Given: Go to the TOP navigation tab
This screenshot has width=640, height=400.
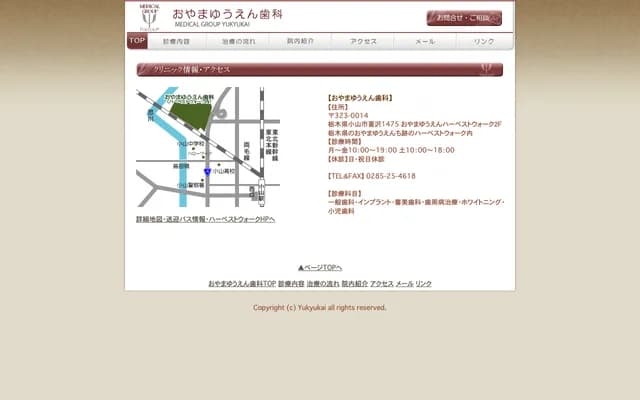Looking at the screenshot, I should click(x=137, y=41).
